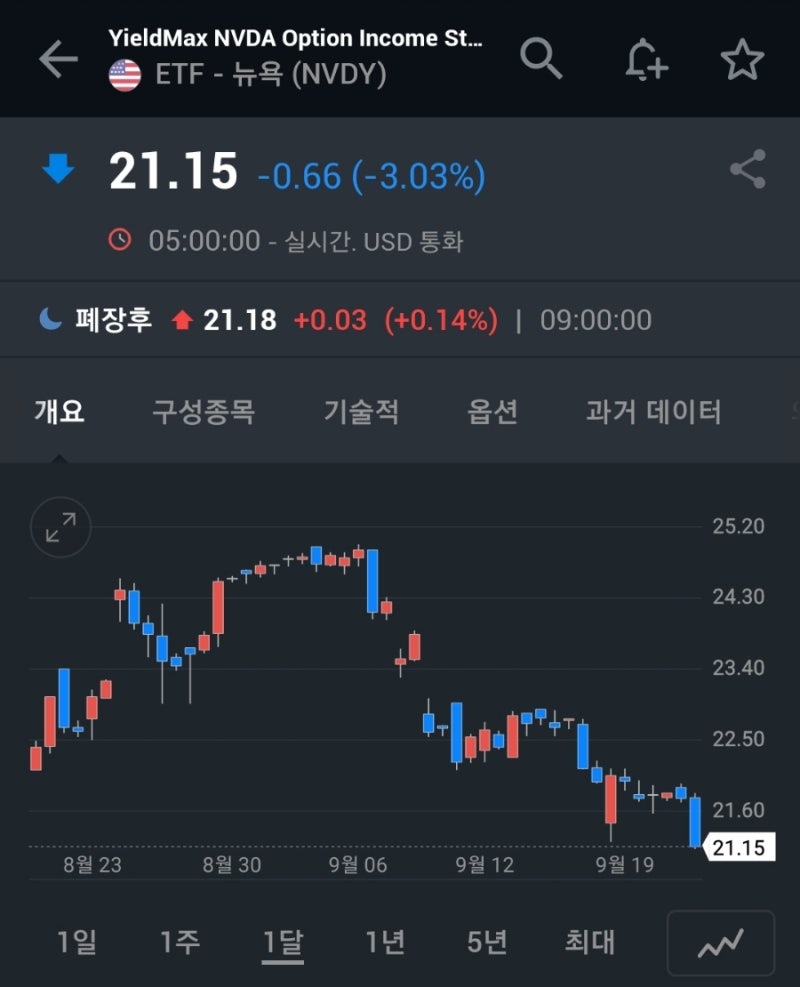The height and width of the screenshot is (987, 800).
Task: Tap the clock icon beside the timestamp
Action: point(118,240)
